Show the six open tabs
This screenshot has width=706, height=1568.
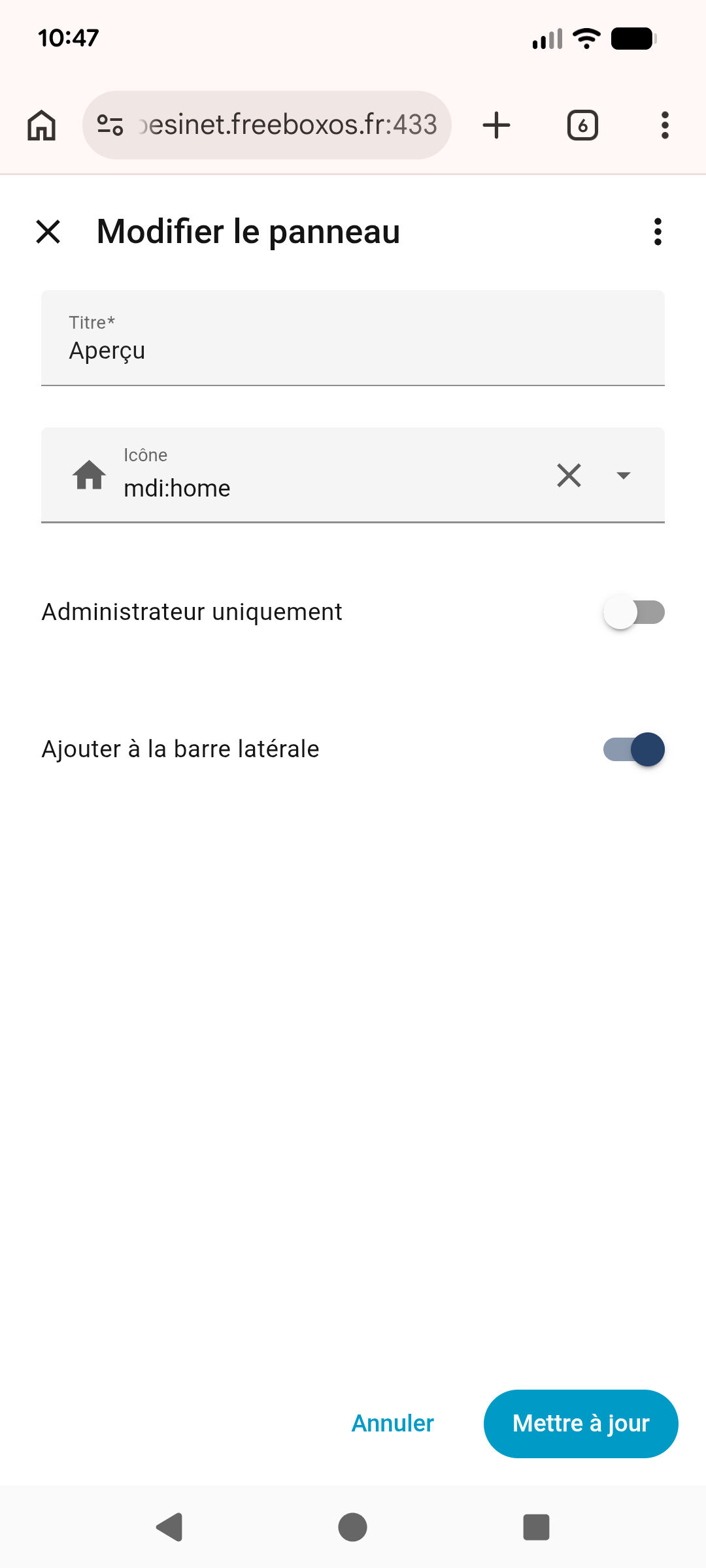click(x=582, y=125)
